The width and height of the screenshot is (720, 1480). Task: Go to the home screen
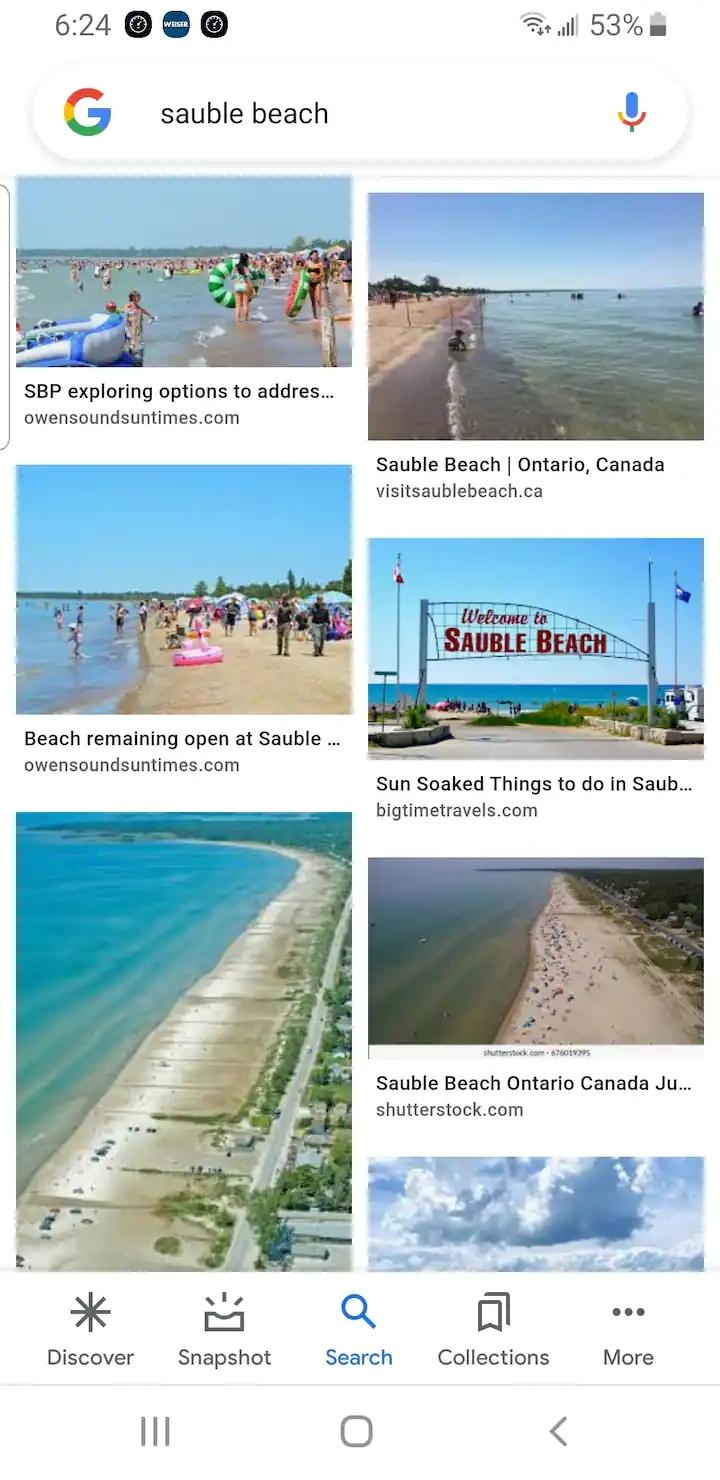click(x=357, y=1431)
